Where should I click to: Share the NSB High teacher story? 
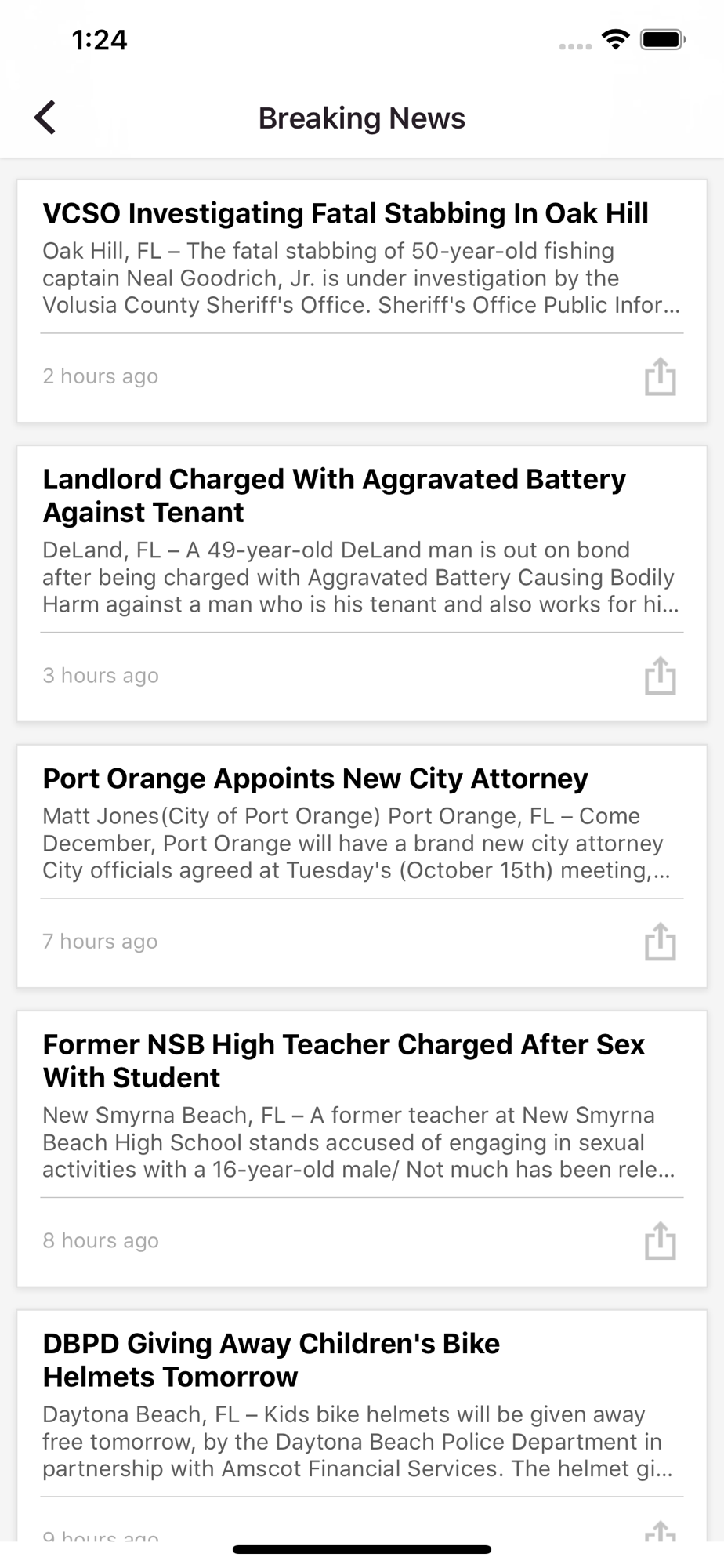[660, 1240]
